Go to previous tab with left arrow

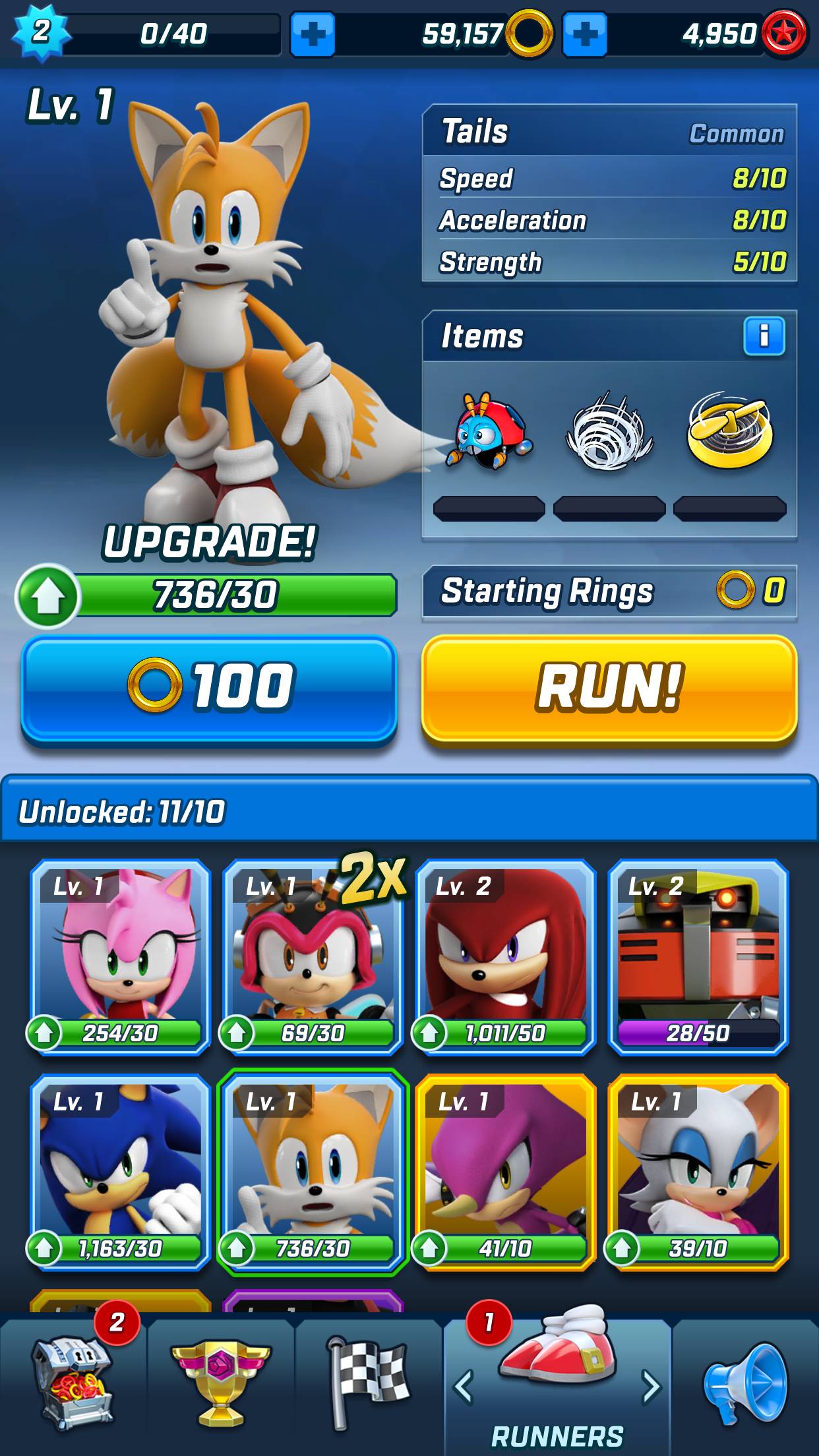(x=464, y=1386)
